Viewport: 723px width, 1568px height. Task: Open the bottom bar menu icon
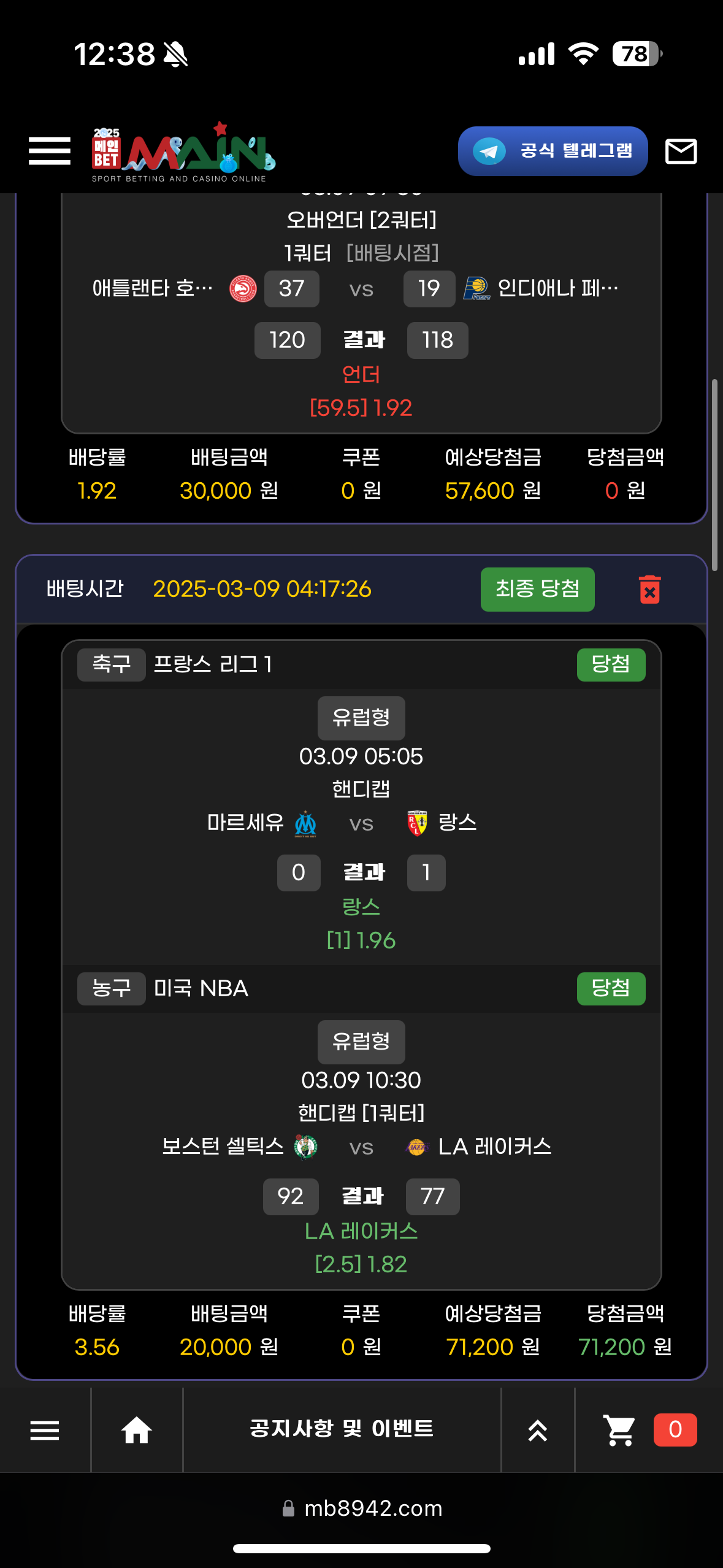tap(45, 1430)
